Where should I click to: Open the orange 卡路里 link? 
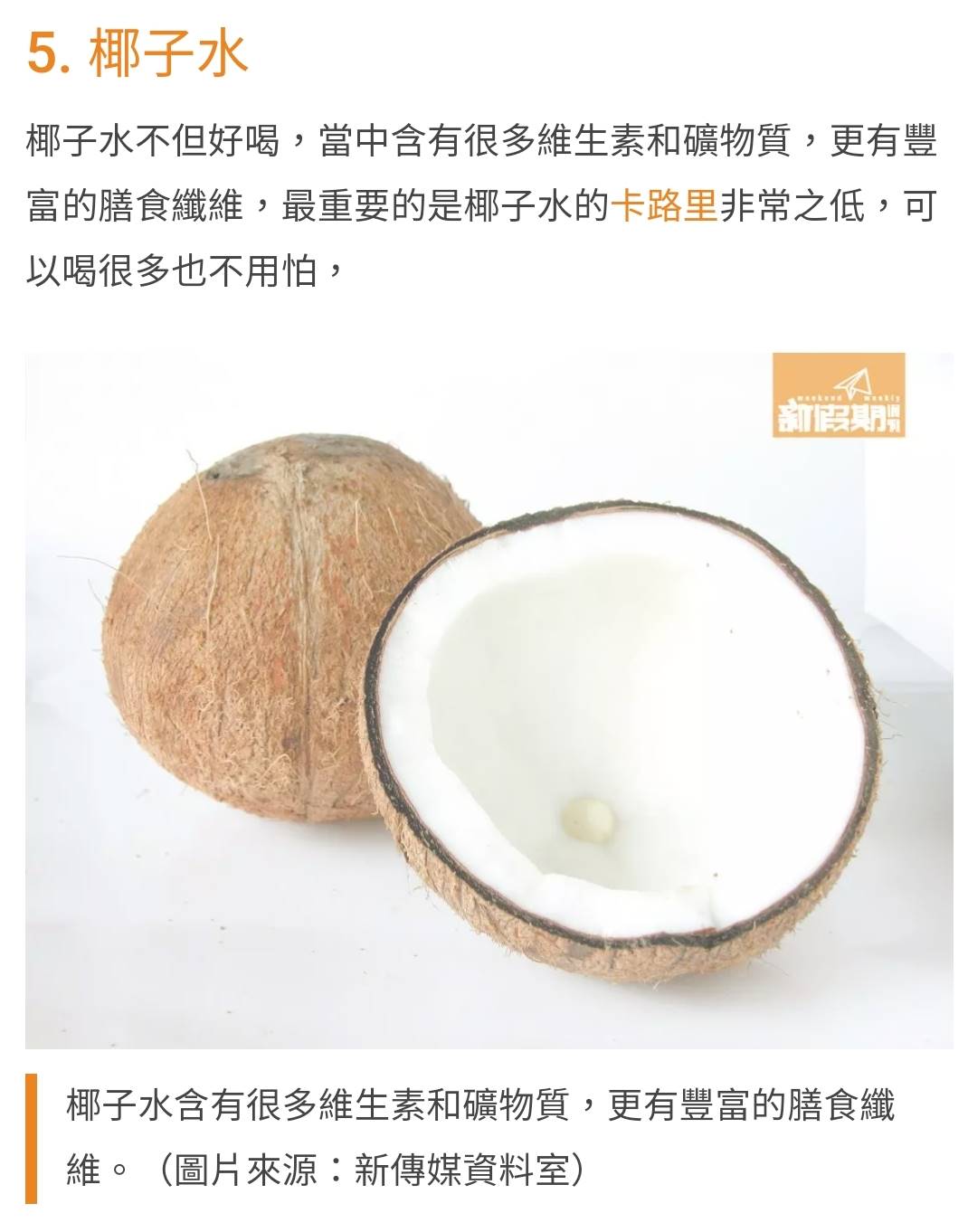click(663, 207)
